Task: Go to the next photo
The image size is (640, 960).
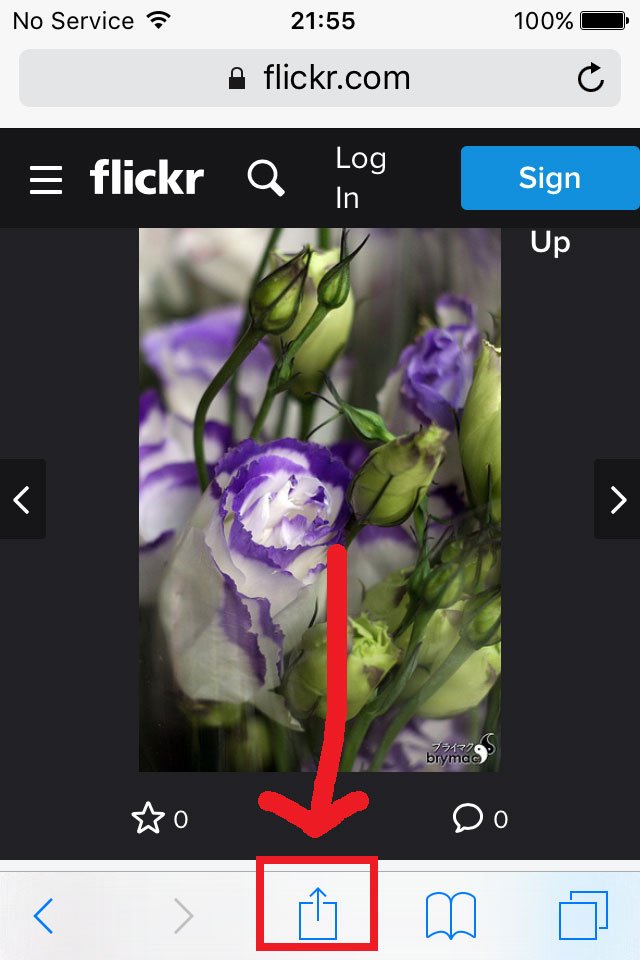Action: pyautogui.click(x=617, y=499)
